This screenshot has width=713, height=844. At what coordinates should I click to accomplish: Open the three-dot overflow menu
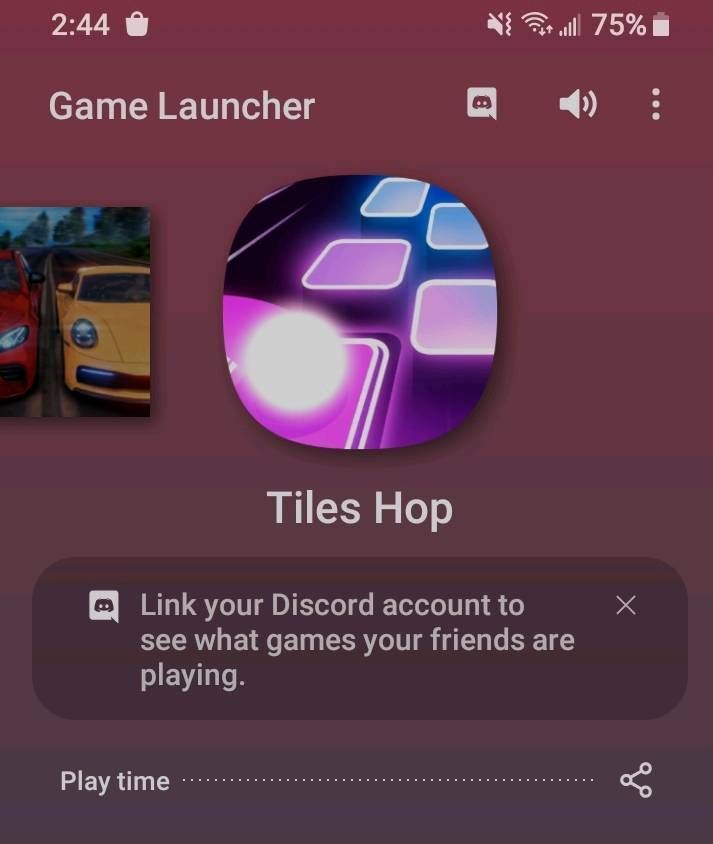click(x=655, y=104)
